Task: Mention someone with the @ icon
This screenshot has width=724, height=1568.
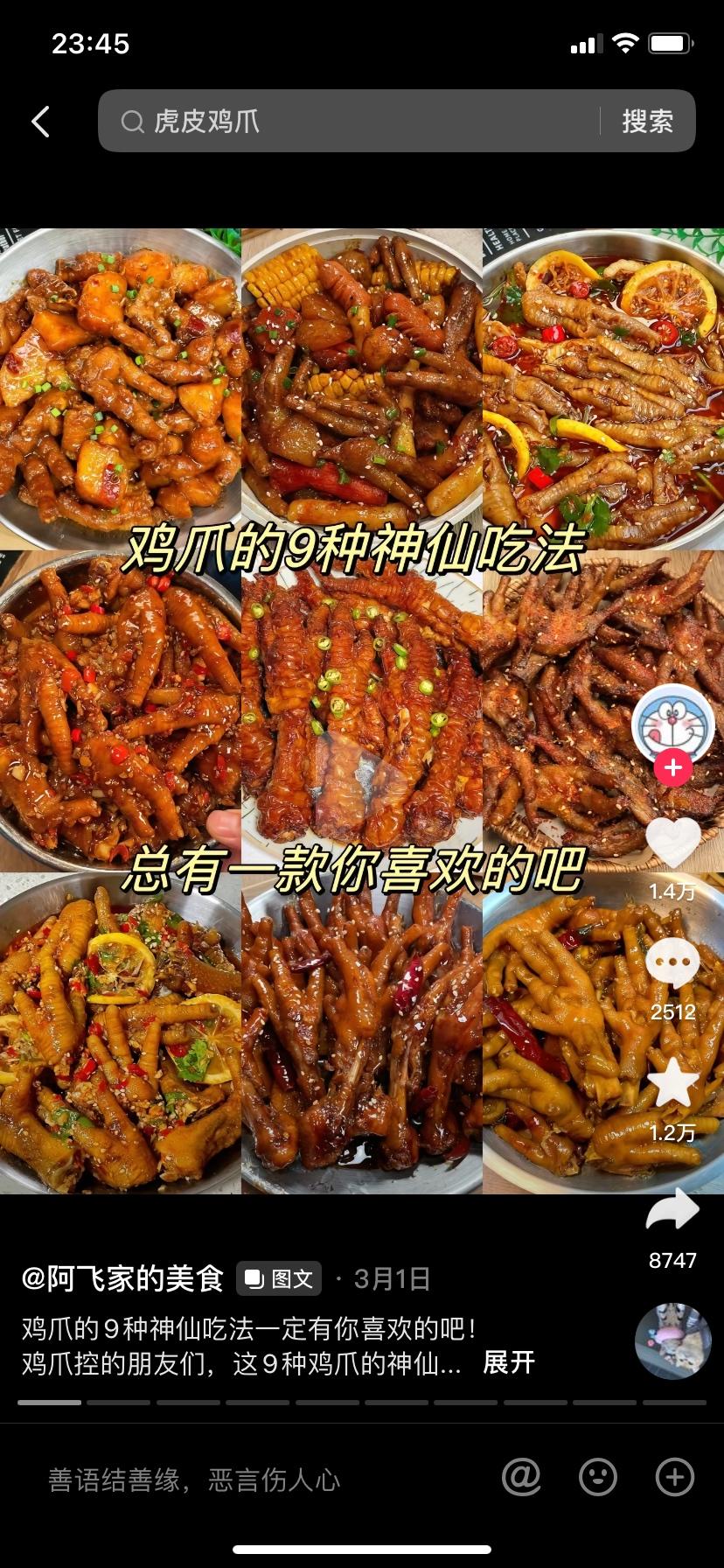Action: point(521,1478)
